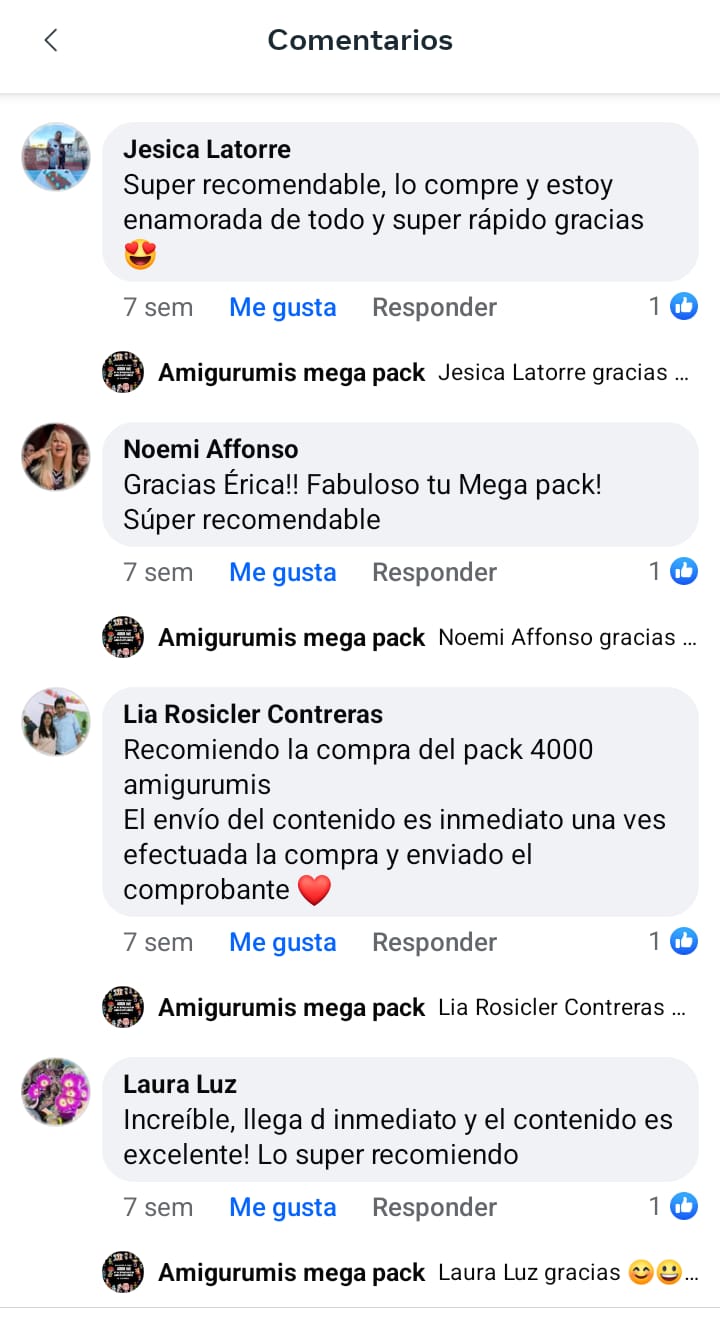This screenshot has width=720, height=1320.
Task: Like Jesica Latorre's comment
Action: click(282, 307)
